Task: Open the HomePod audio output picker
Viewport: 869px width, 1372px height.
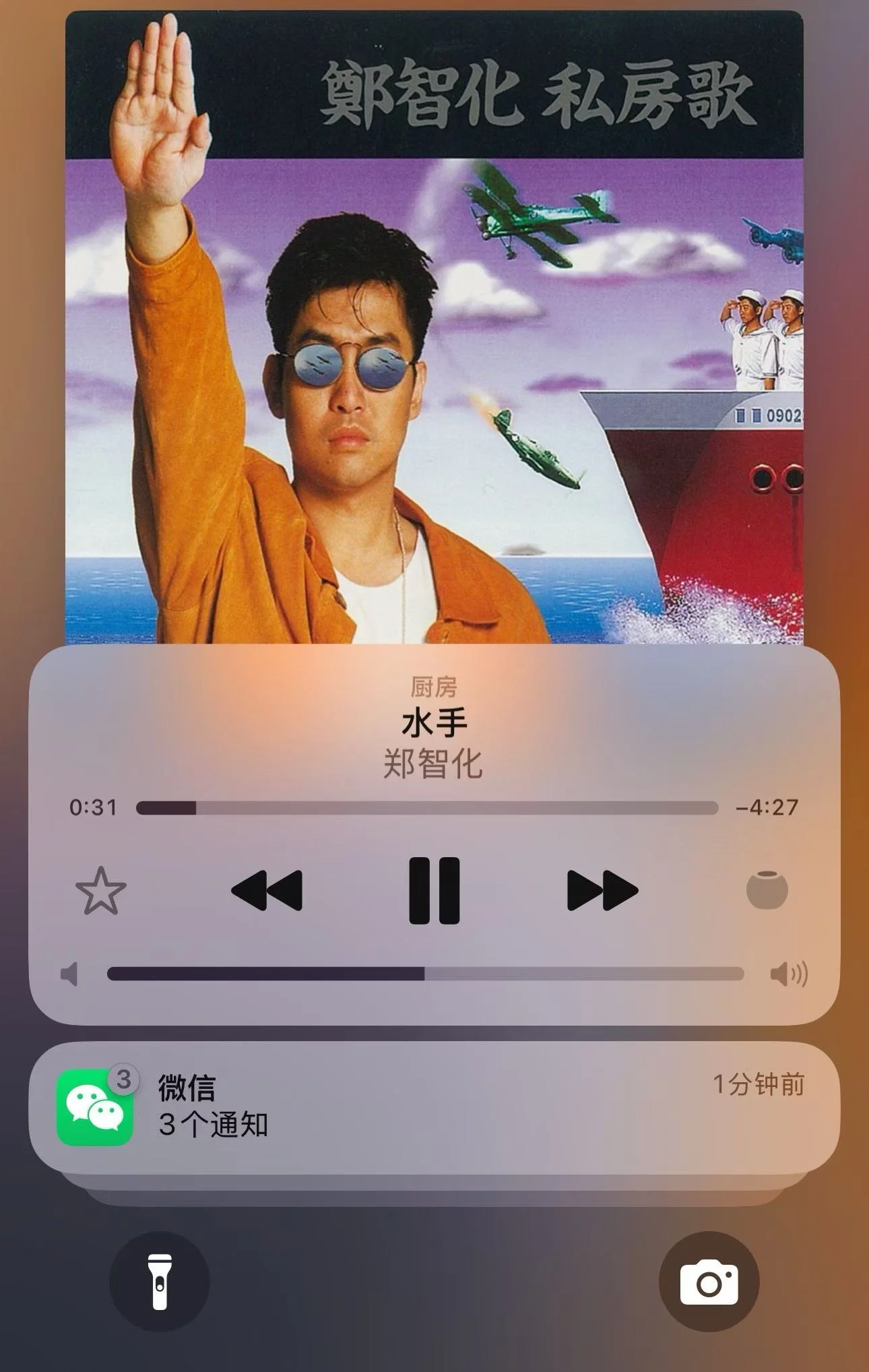Action: coord(767,890)
